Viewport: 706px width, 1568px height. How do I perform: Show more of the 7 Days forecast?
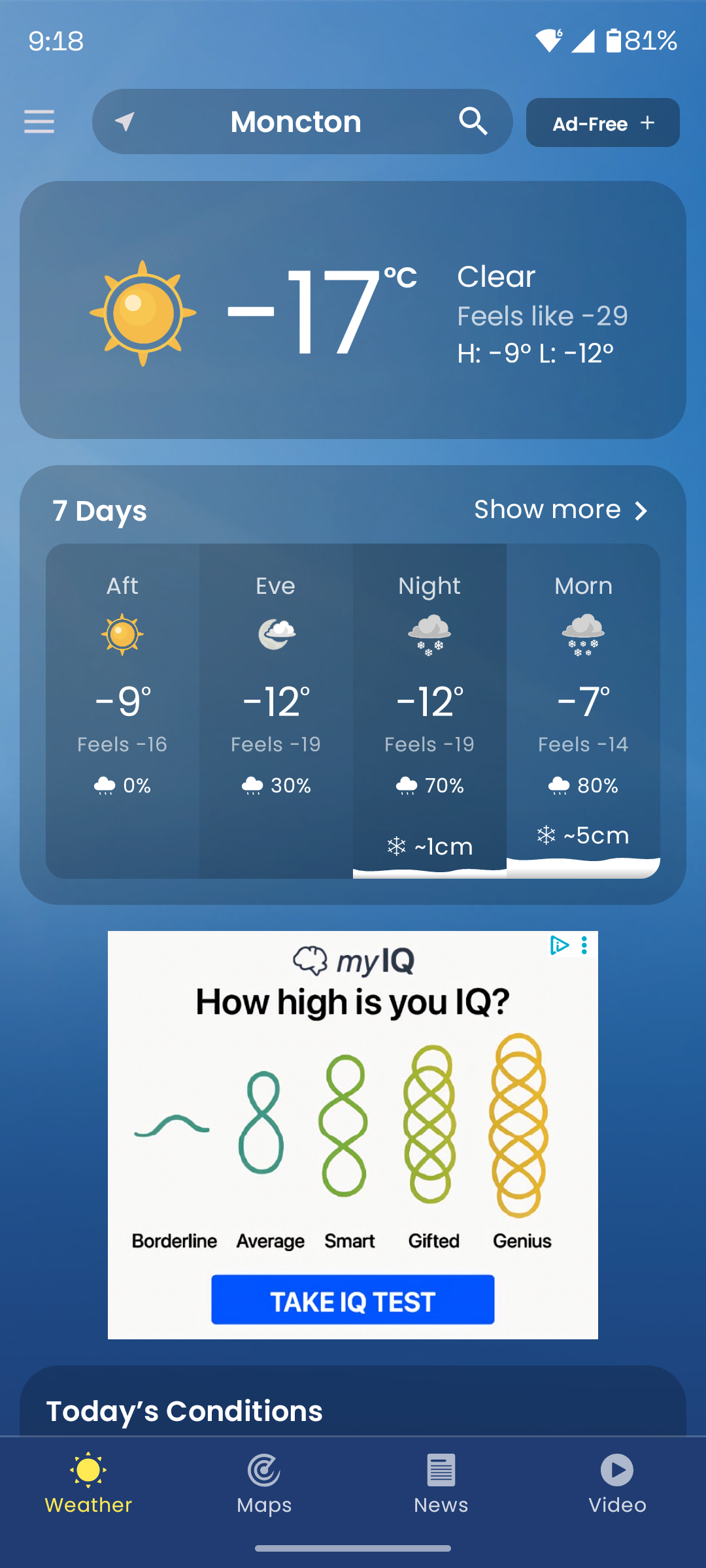click(x=560, y=510)
